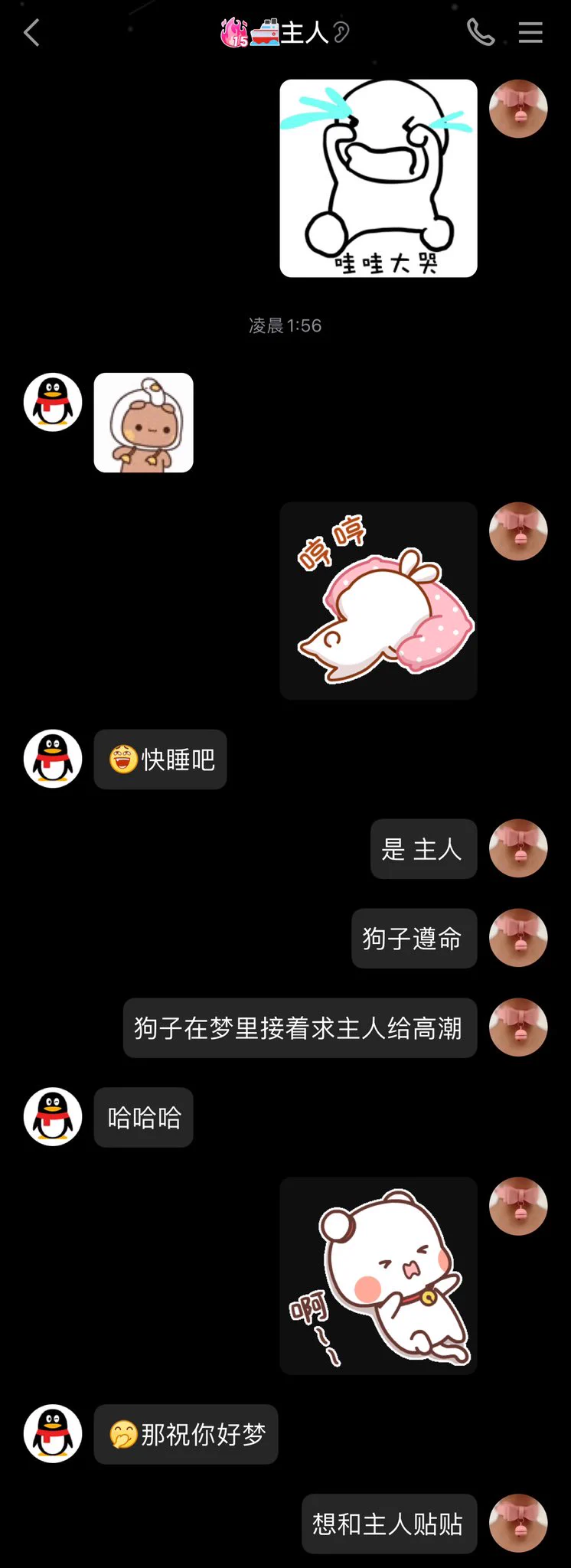Open the bear astronaut sticker
Screen dimensions: 571x1568
(x=144, y=423)
